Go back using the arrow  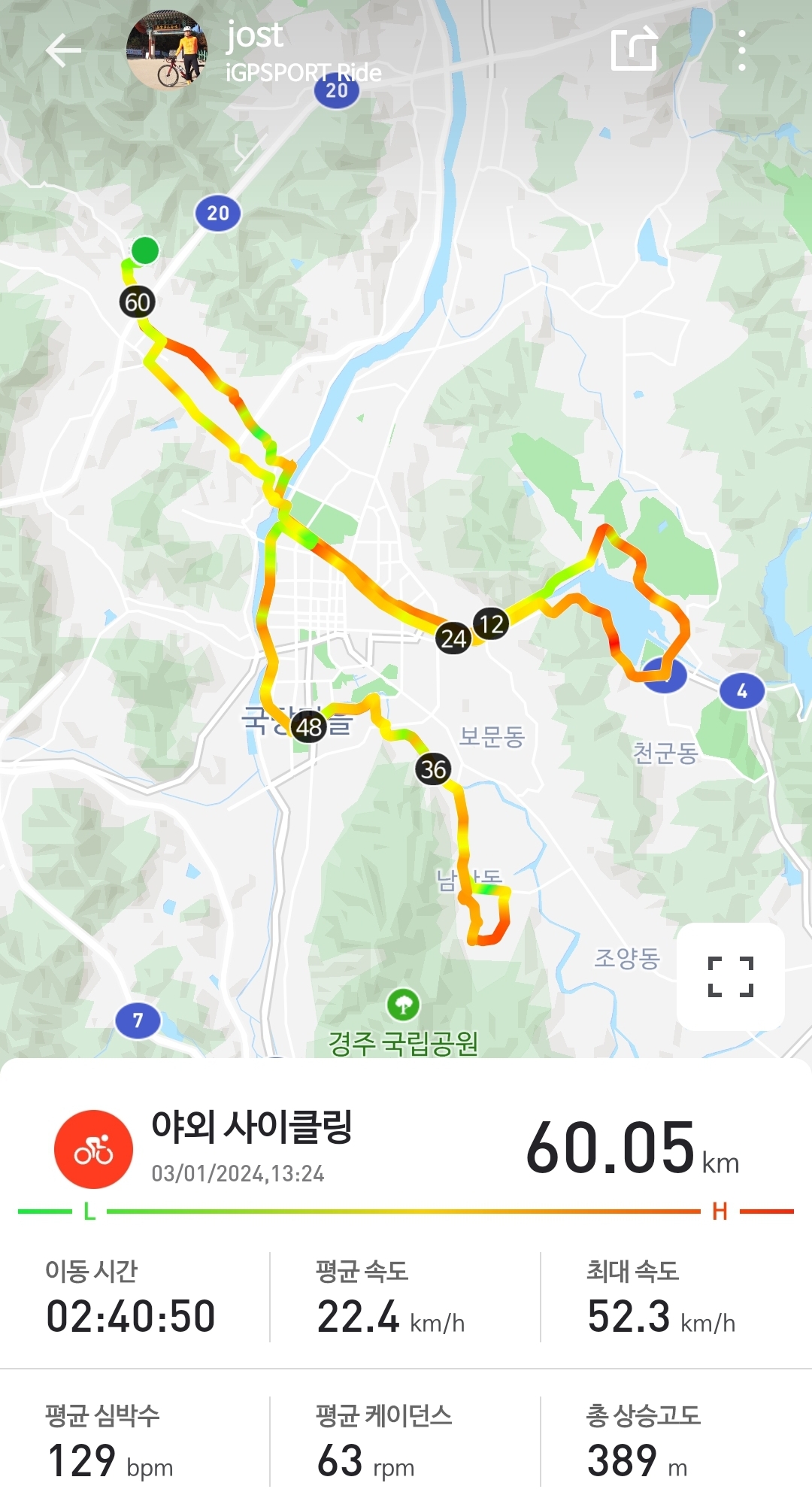pos(63,51)
